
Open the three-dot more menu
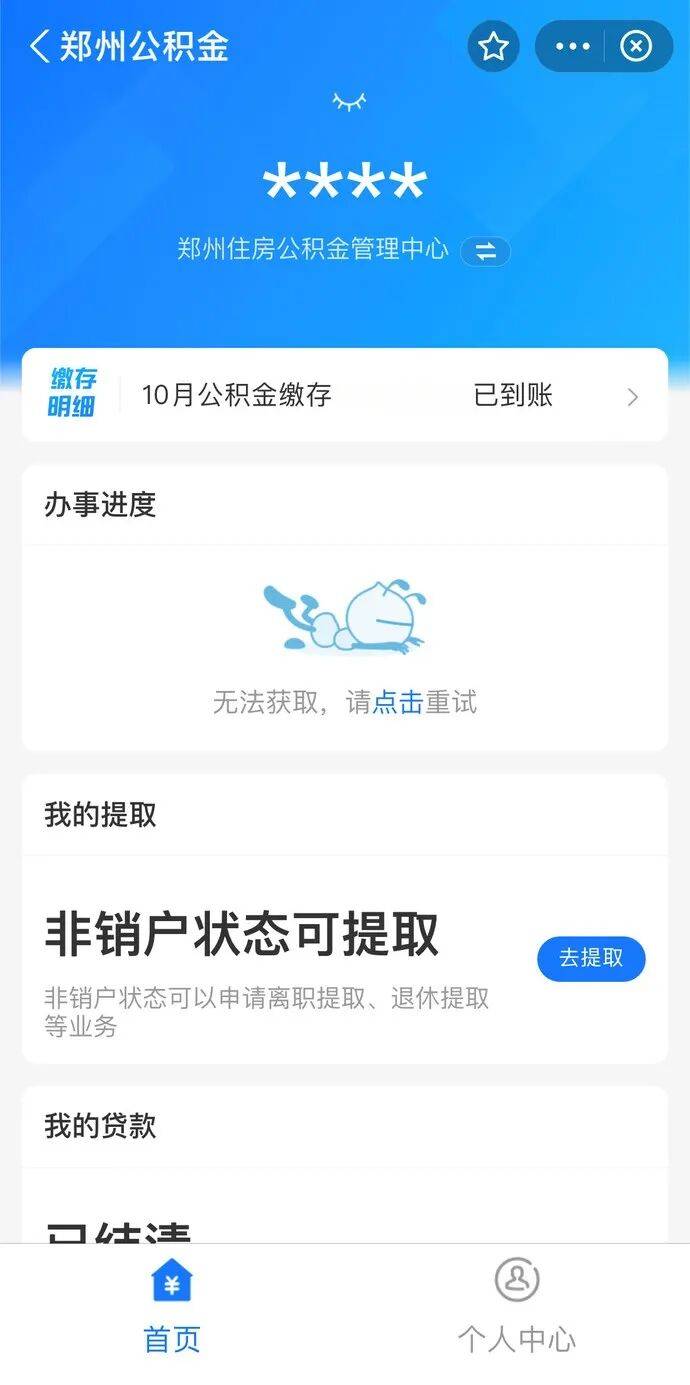[x=573, y=47]
